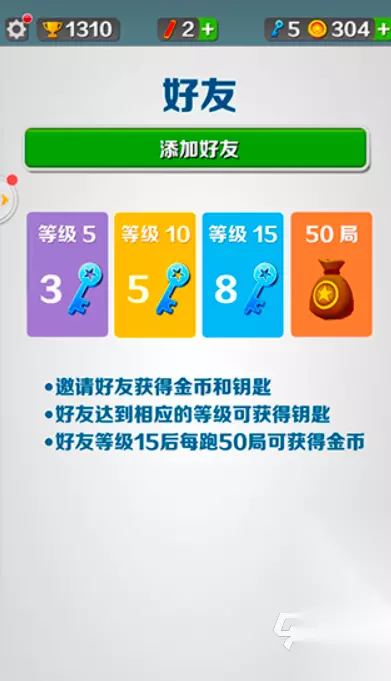Open the trophy score 1310 panel

pyautogui.click(x=78, y=30)
